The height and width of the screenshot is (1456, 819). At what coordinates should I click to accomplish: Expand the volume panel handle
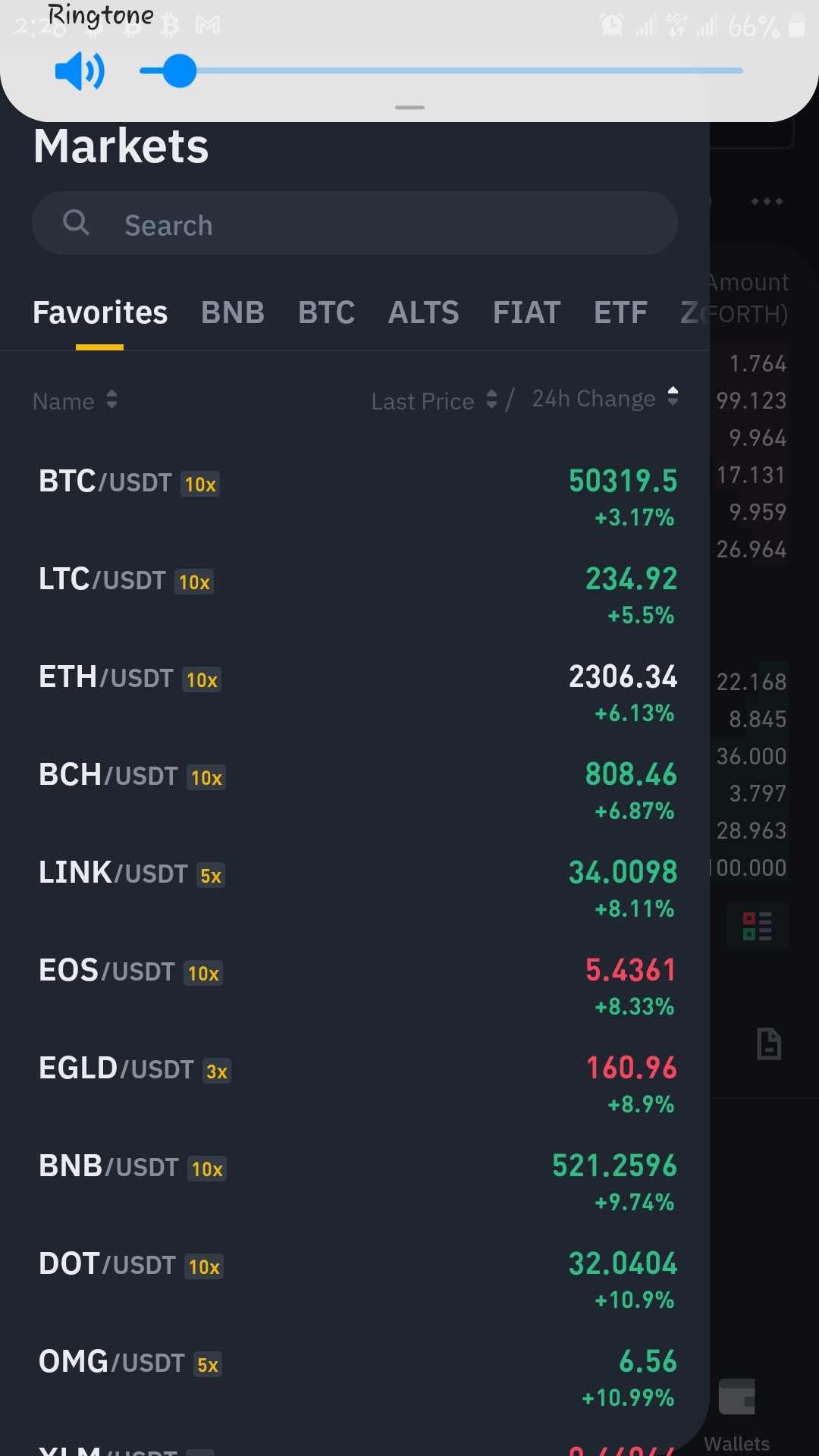coord(409,108)
